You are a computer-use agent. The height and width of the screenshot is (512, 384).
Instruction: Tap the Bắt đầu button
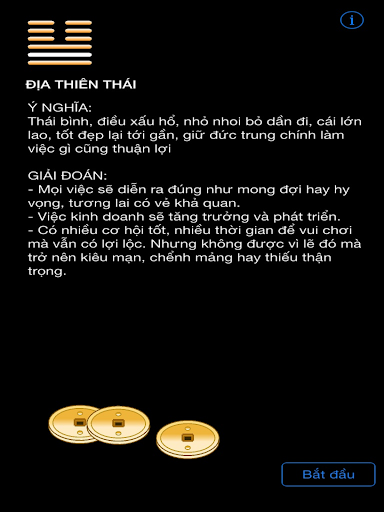pos(328,474)
